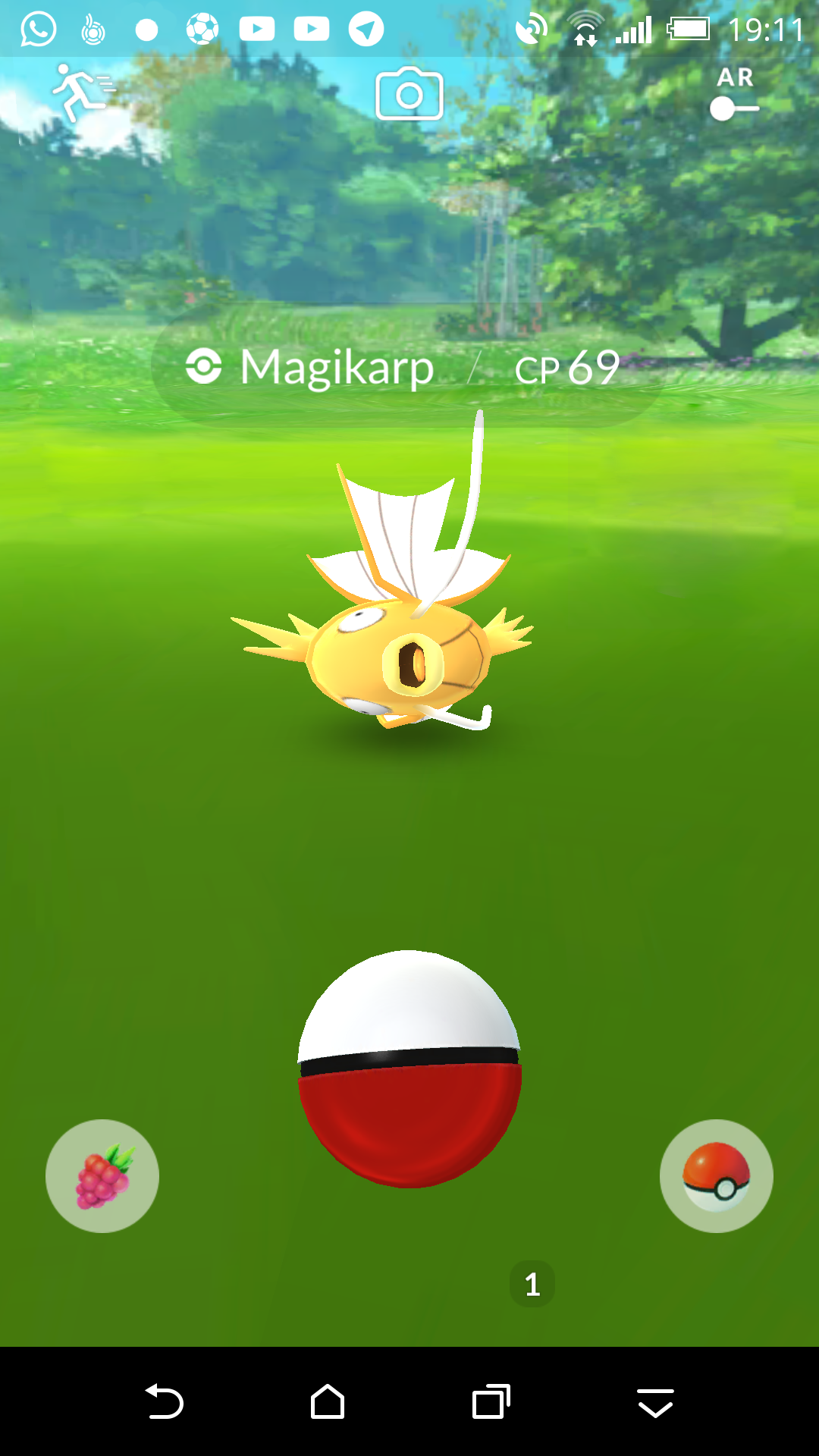Image resolution: width=819 pixels, height=1456 pixels.
Task: Open the Poké Ball selection button
Action: point(717,1176)
